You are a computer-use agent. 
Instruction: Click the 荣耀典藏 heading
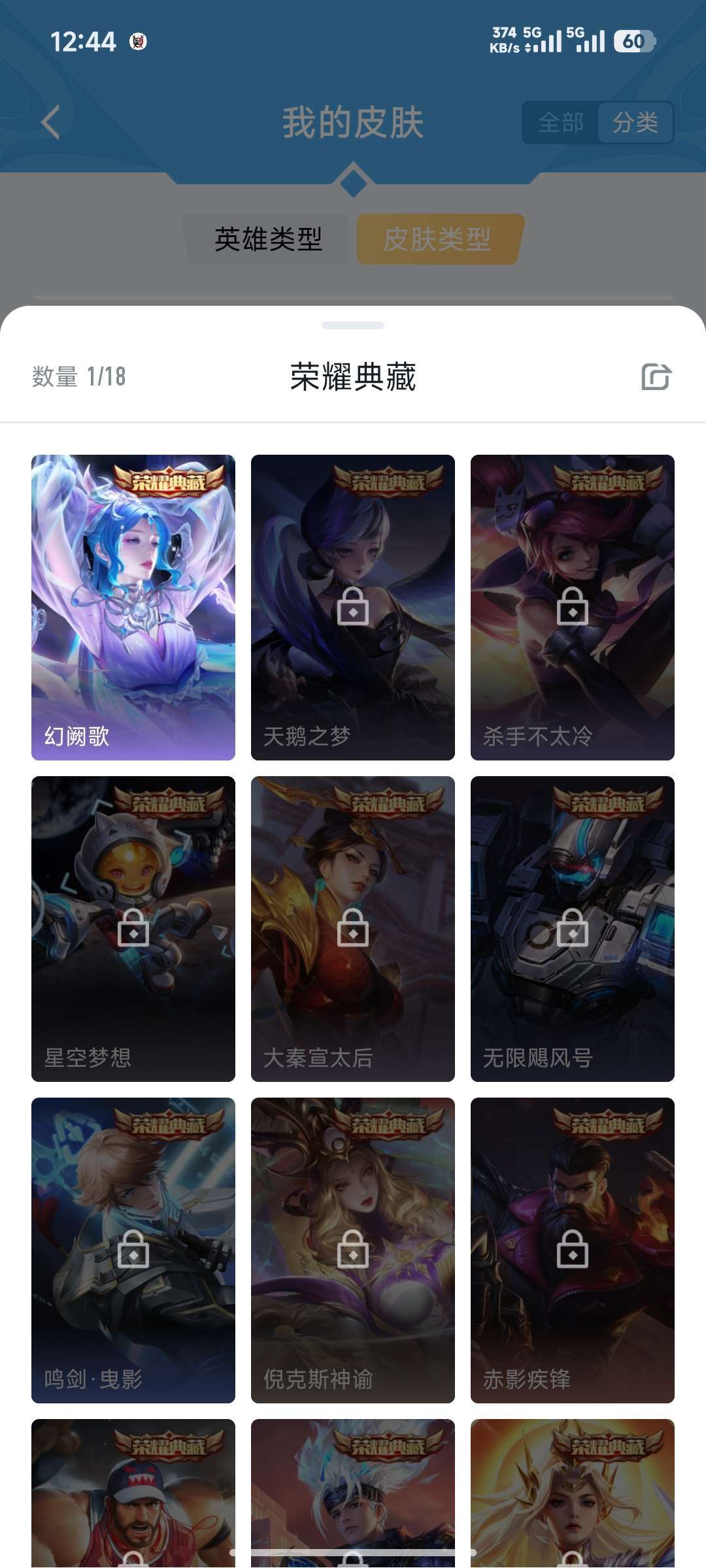pyautogui.click(x=353, y=377)
